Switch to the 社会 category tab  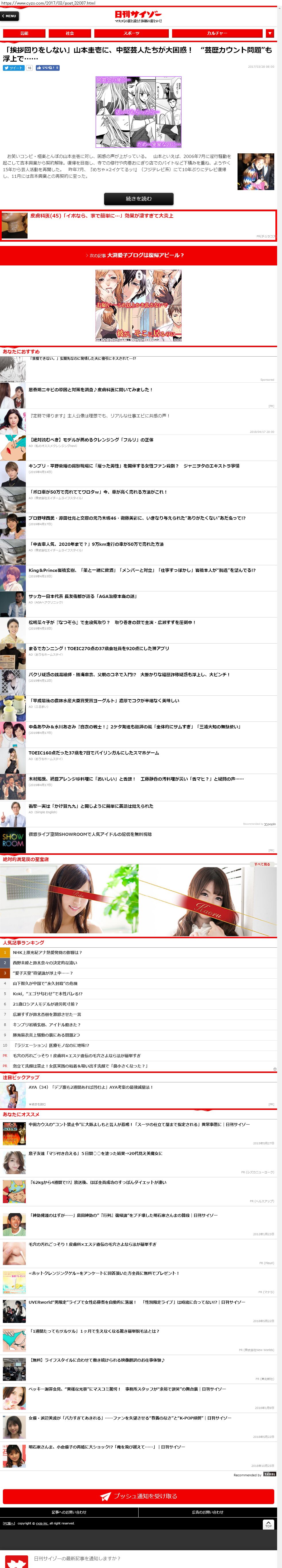point(70,34)
